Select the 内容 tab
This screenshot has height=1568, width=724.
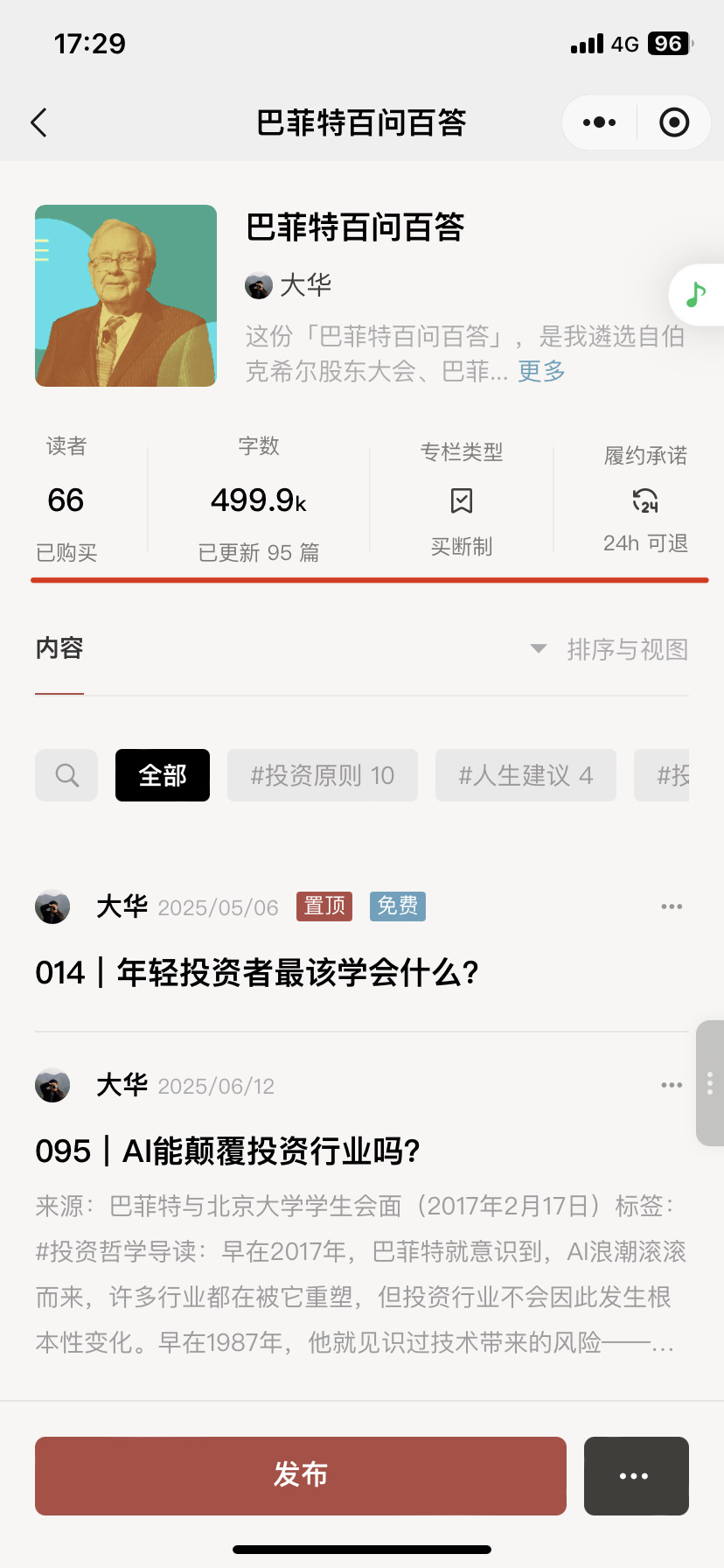coord(59,648)
